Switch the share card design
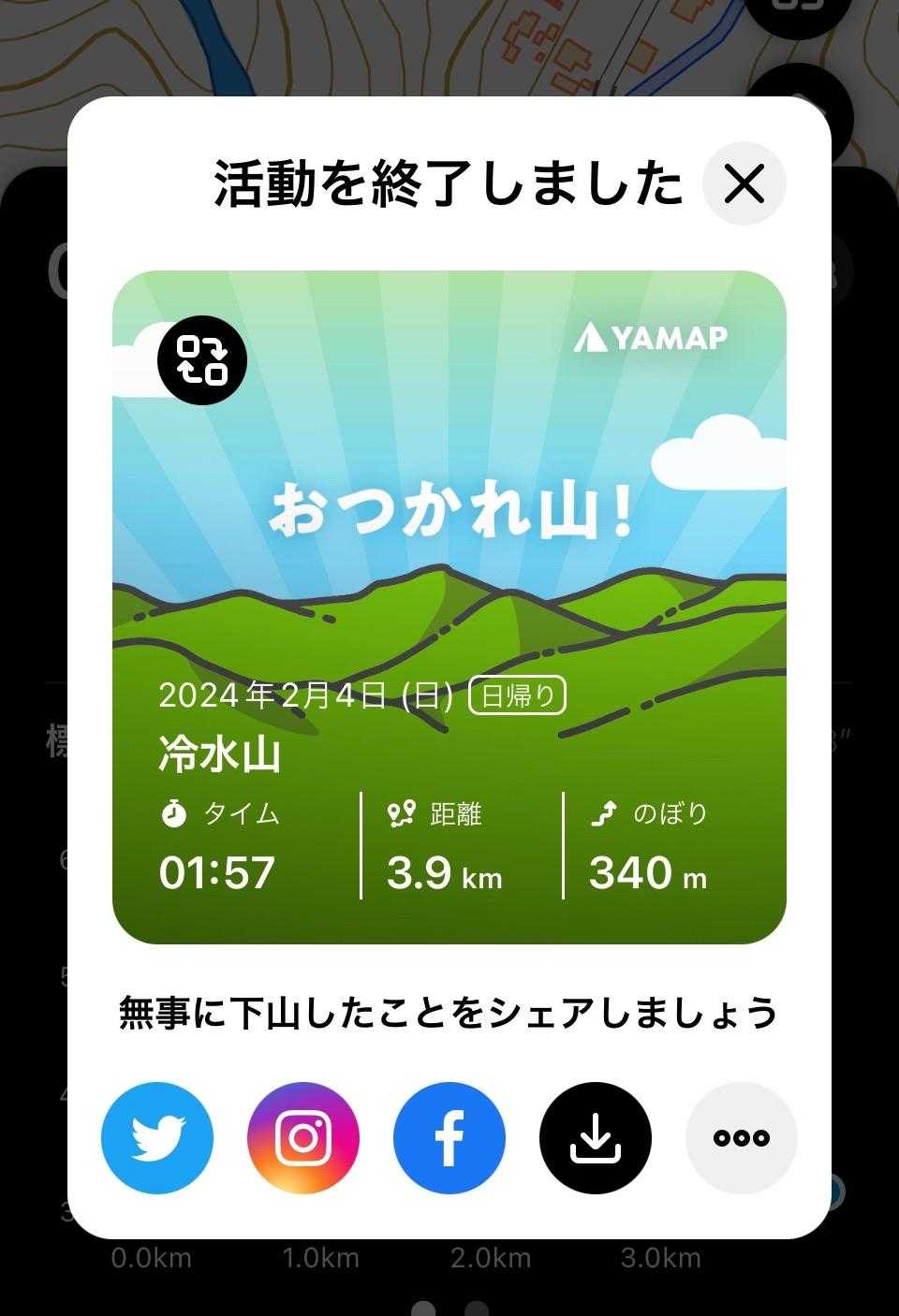 [202, 360]
